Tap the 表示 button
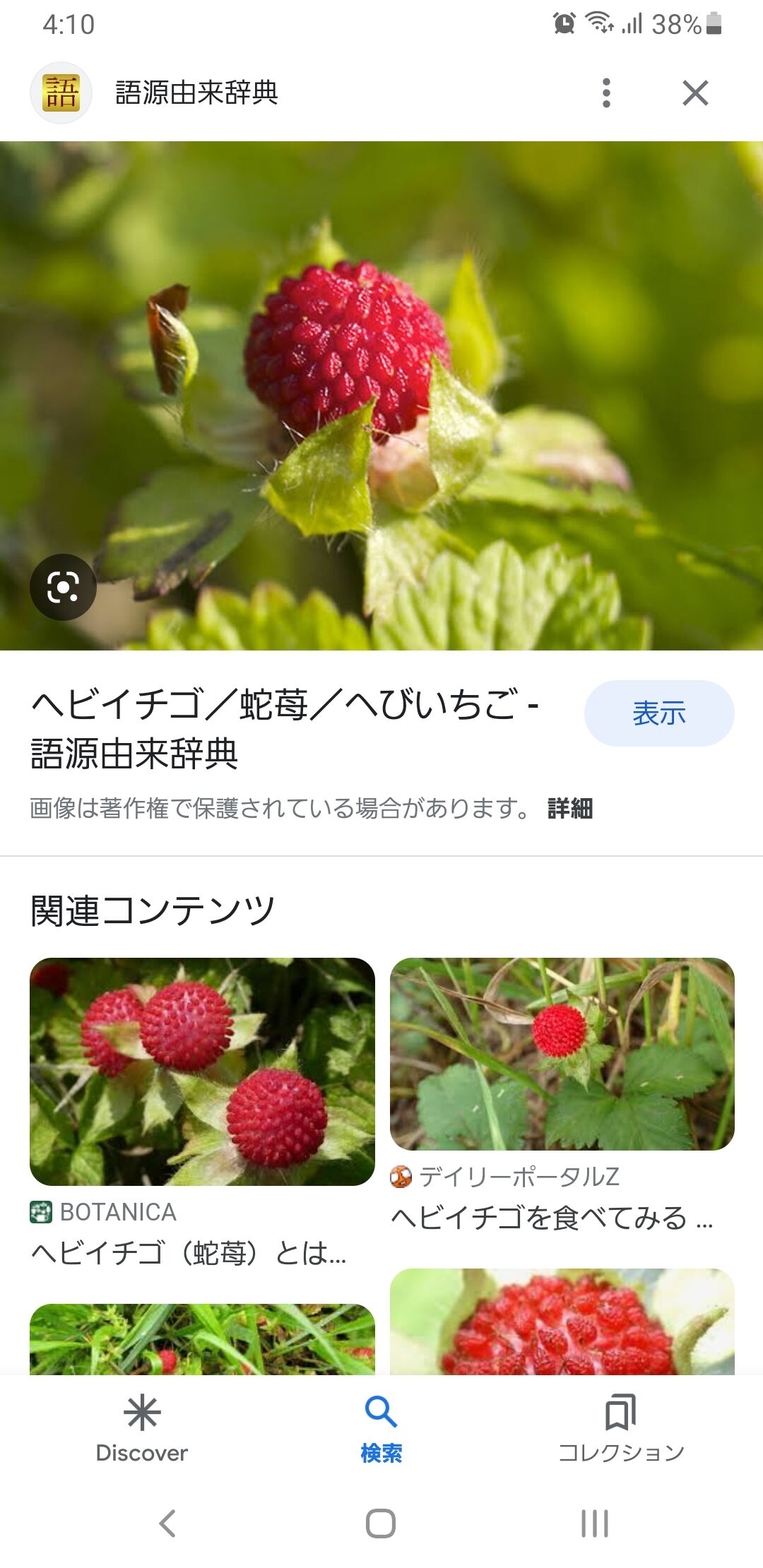763x1568 pixels. click(658, 713)
